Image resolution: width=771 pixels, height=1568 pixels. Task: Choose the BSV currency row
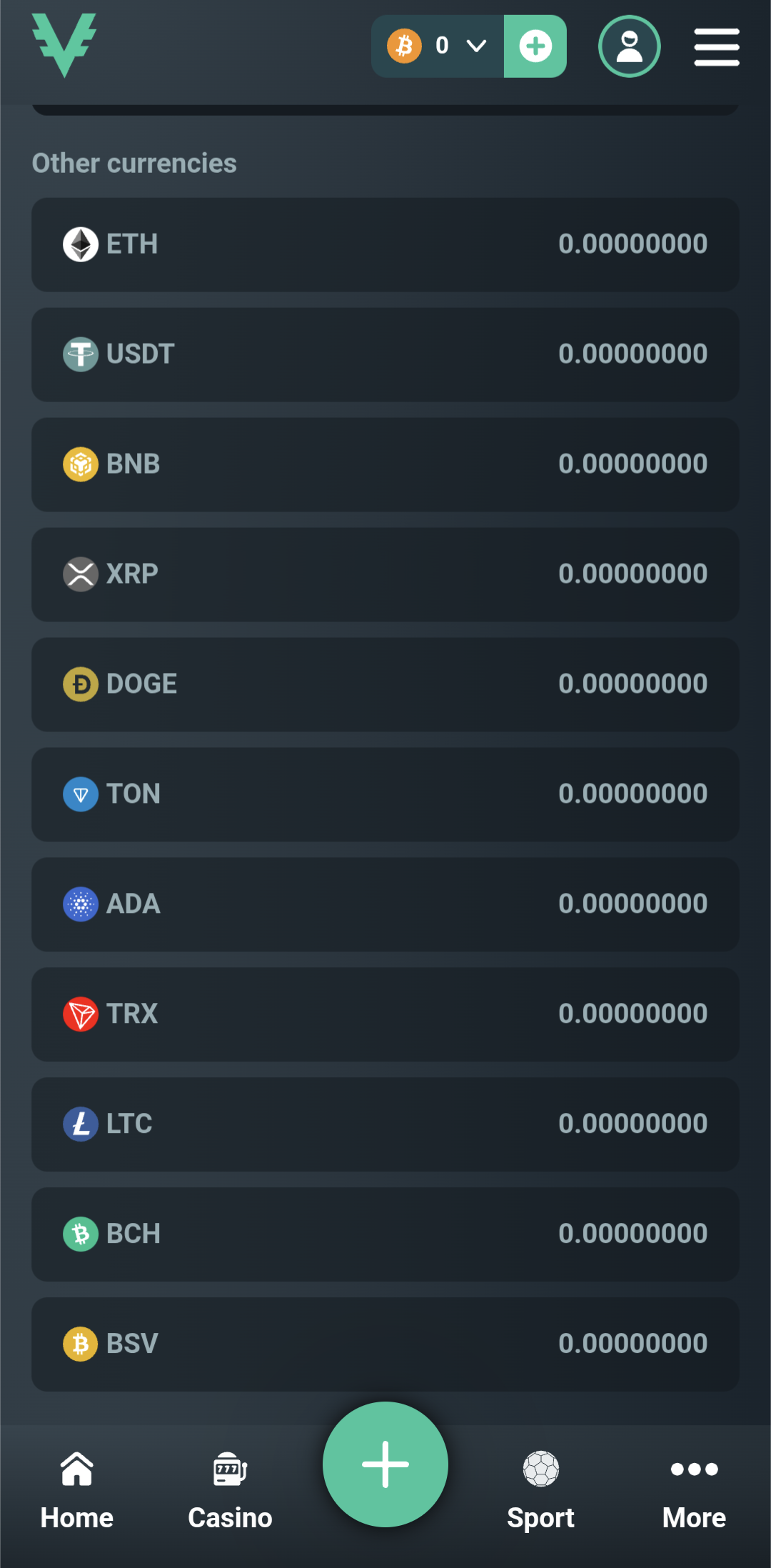click(x=385, y=1344)
